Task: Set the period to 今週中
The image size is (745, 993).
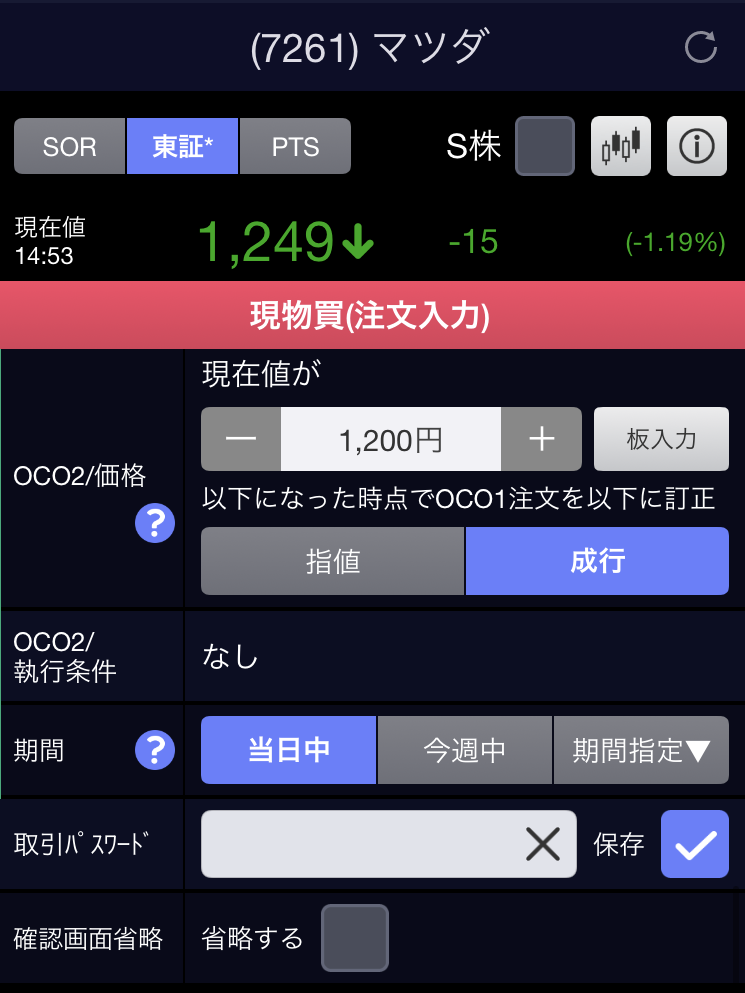Action: (x=465, y=750)
